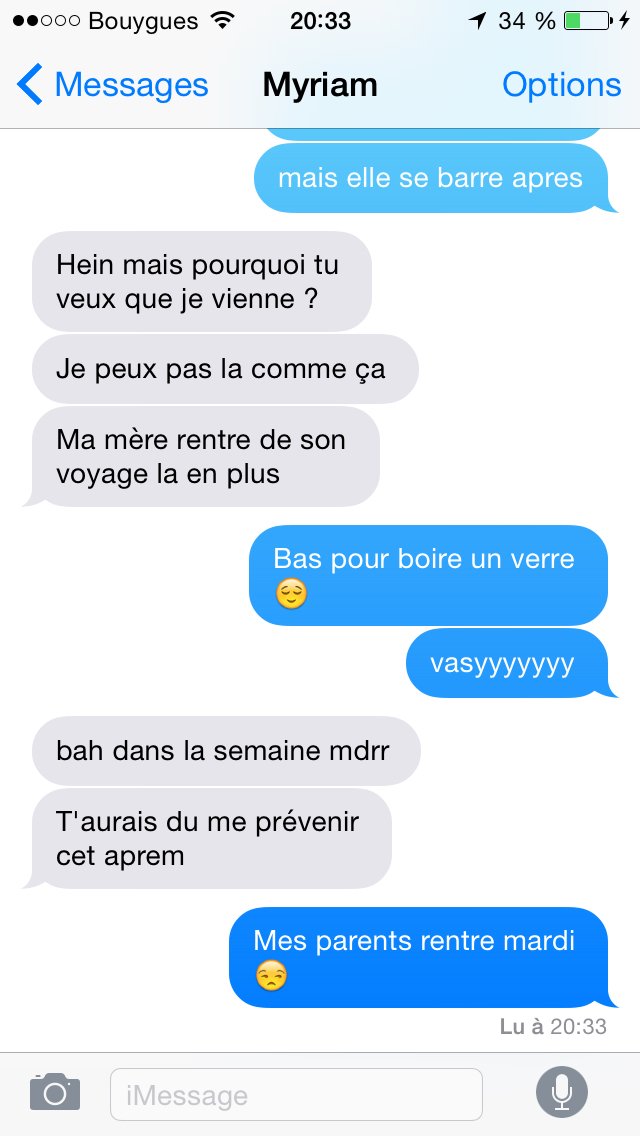This screenshot has height=1136, width=640.
Task: Go back to the Messages list
Action: (112, 85)
